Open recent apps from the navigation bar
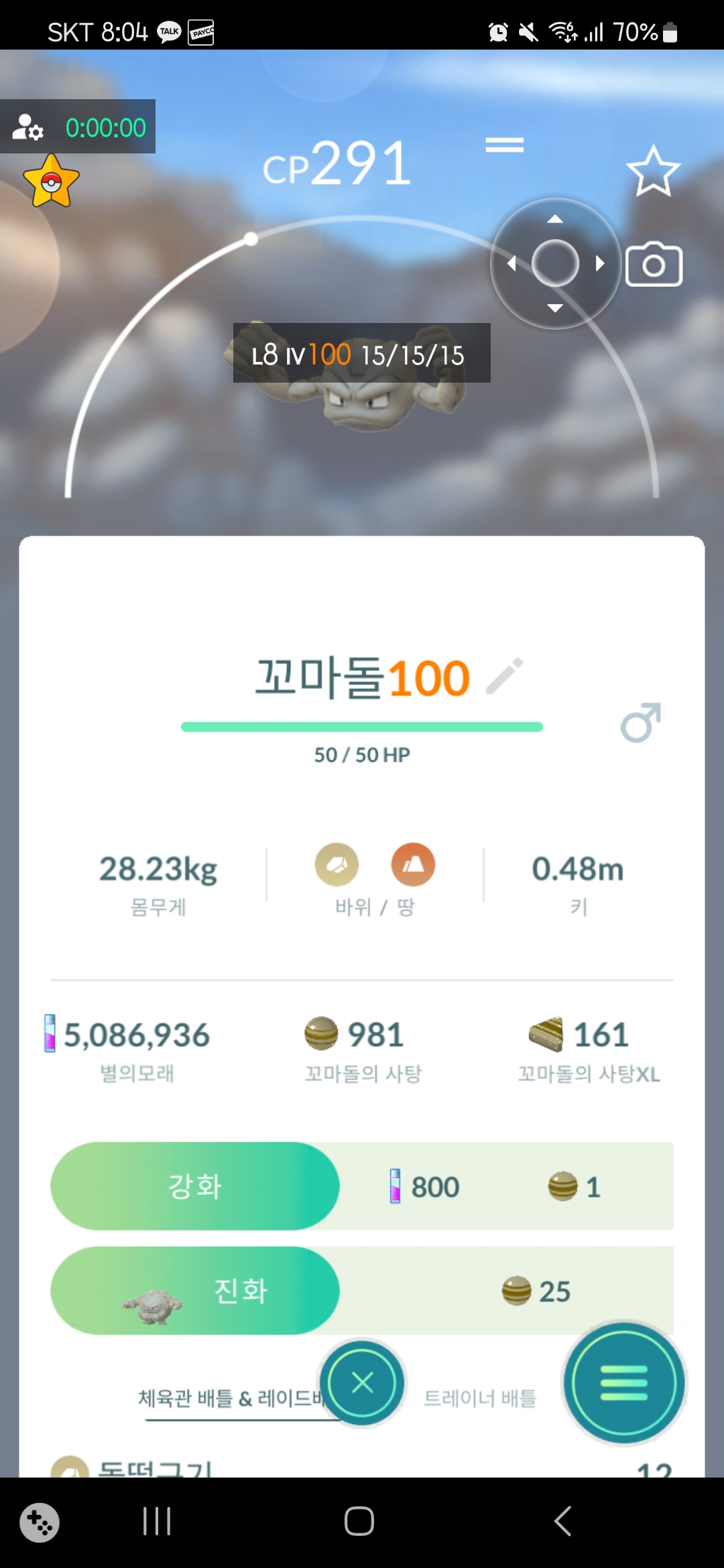The height and width of the screenshot is (1568, 724). pyautogui.click(x=157, y=1521)
